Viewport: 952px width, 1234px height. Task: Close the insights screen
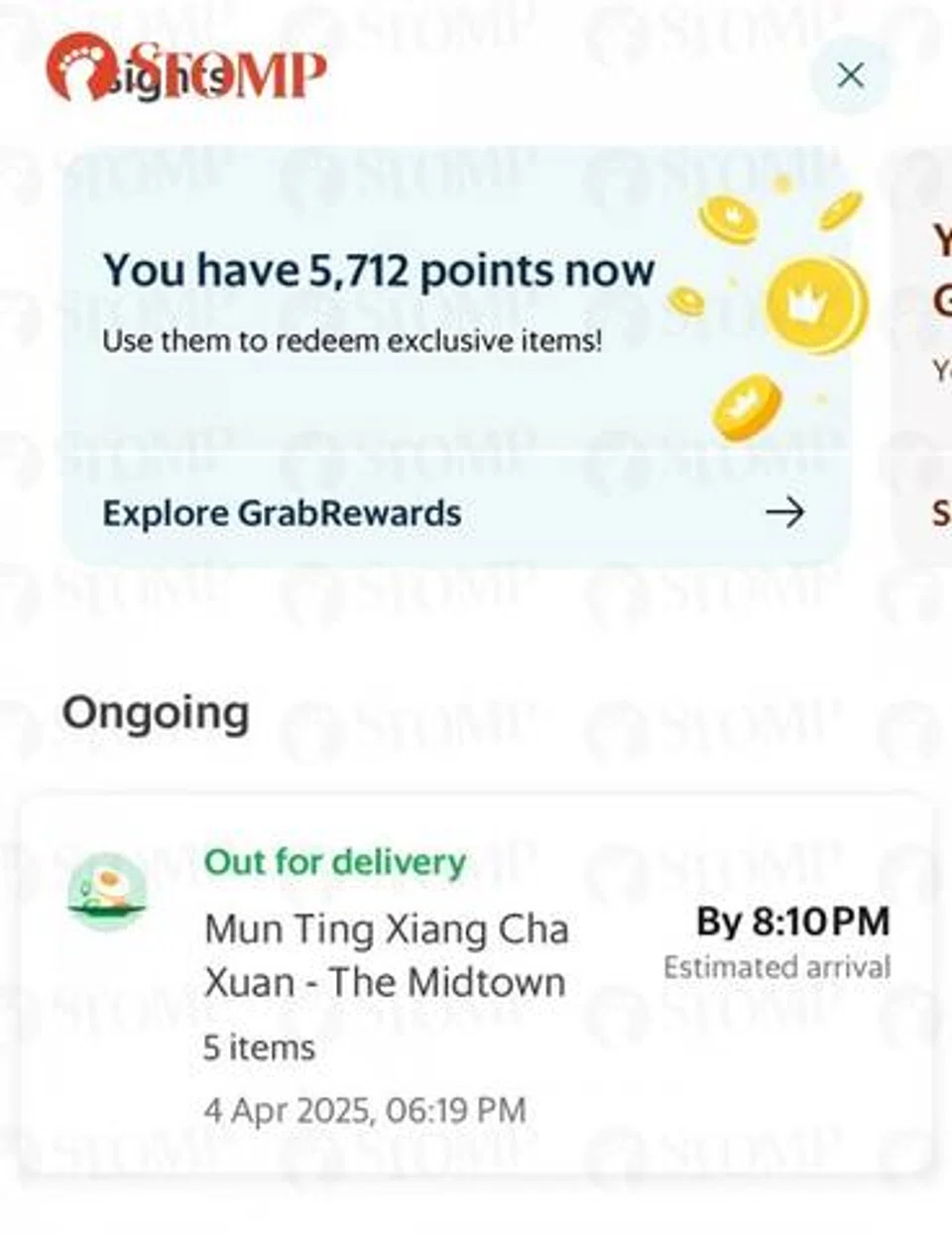click(850, 75)
